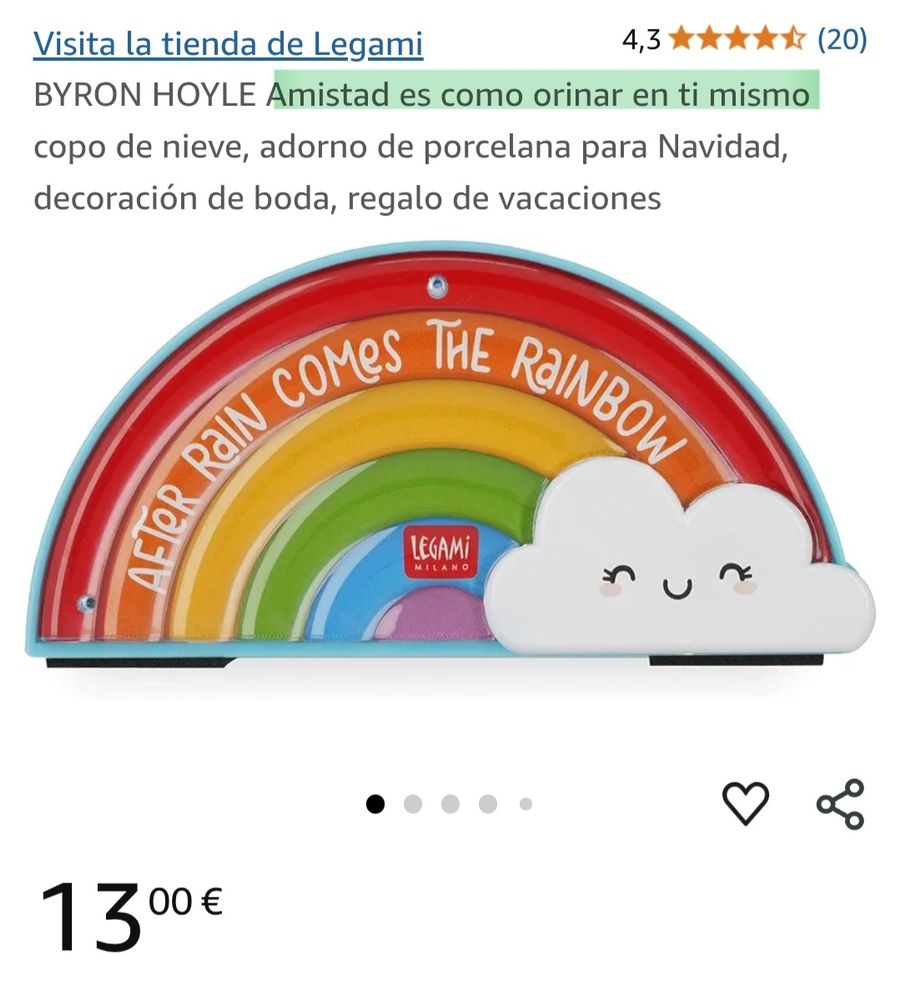901x1000 pixels.
Task: Jump to the second image via page dots
Action: tap(413, 804)
